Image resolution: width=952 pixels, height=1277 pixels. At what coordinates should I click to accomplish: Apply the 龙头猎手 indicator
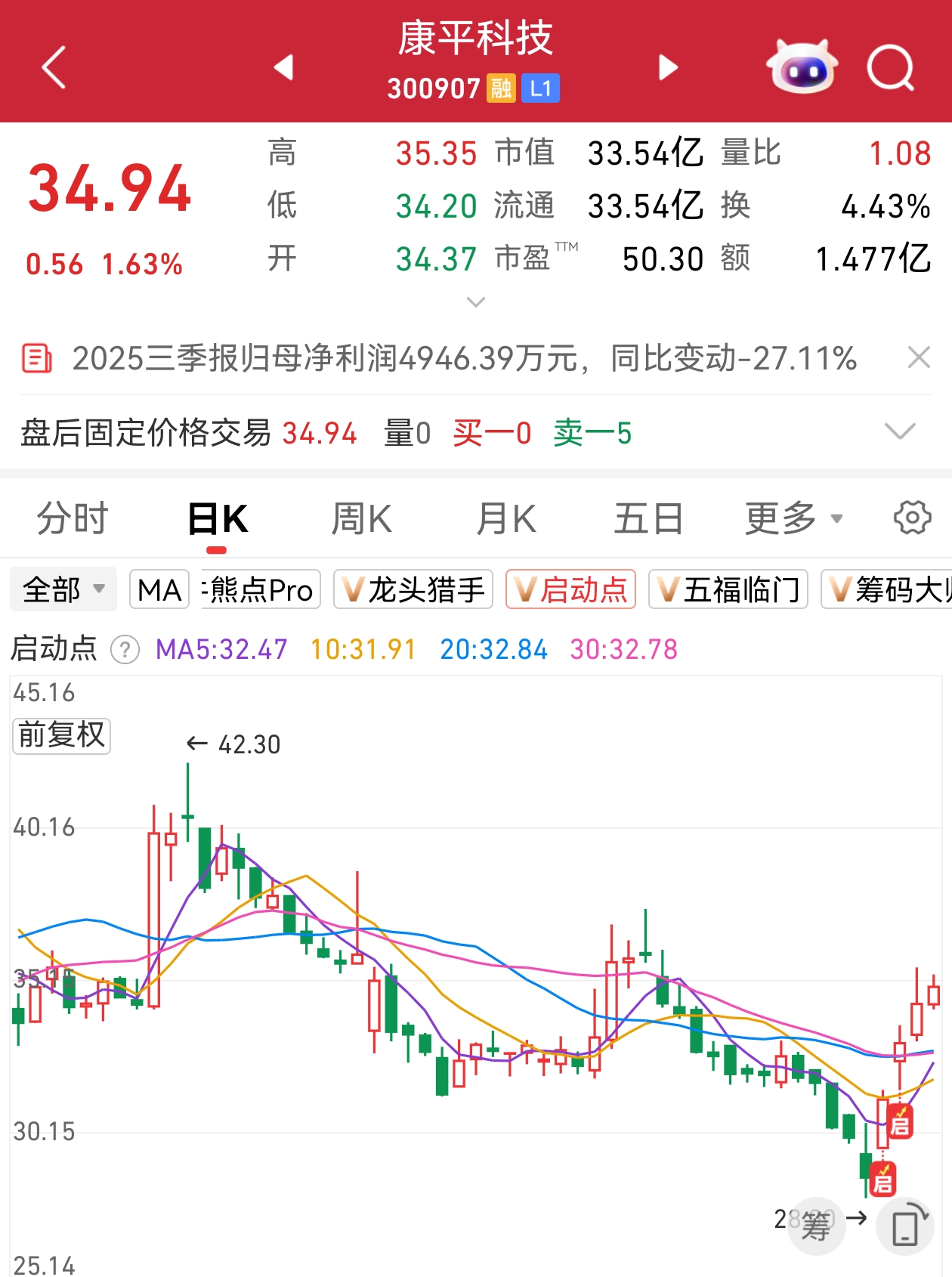(x=413, y=589)
